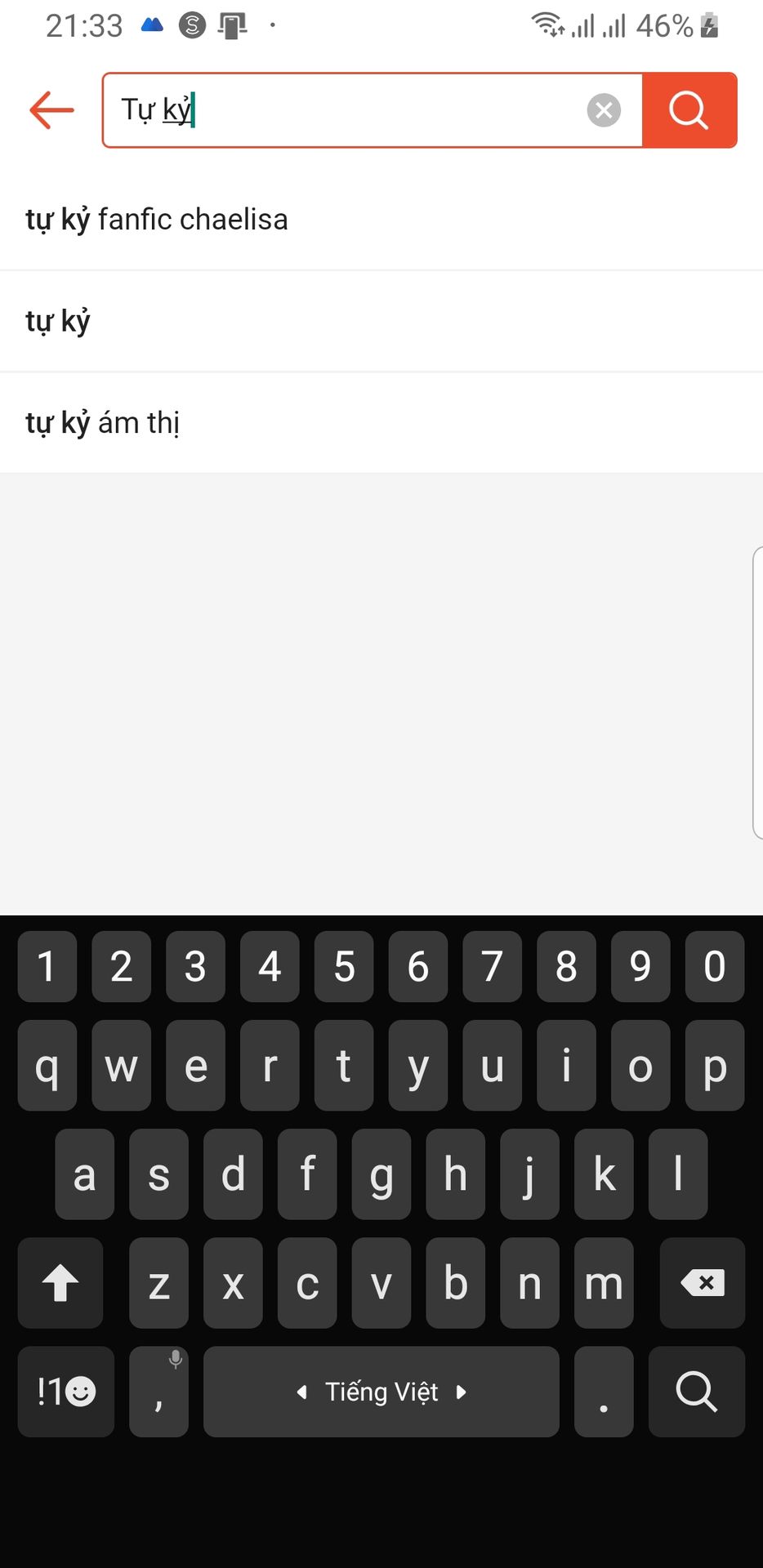This screenshot has width=763, height=1568.
Task: Tap the orange search button
Action: 689,110
